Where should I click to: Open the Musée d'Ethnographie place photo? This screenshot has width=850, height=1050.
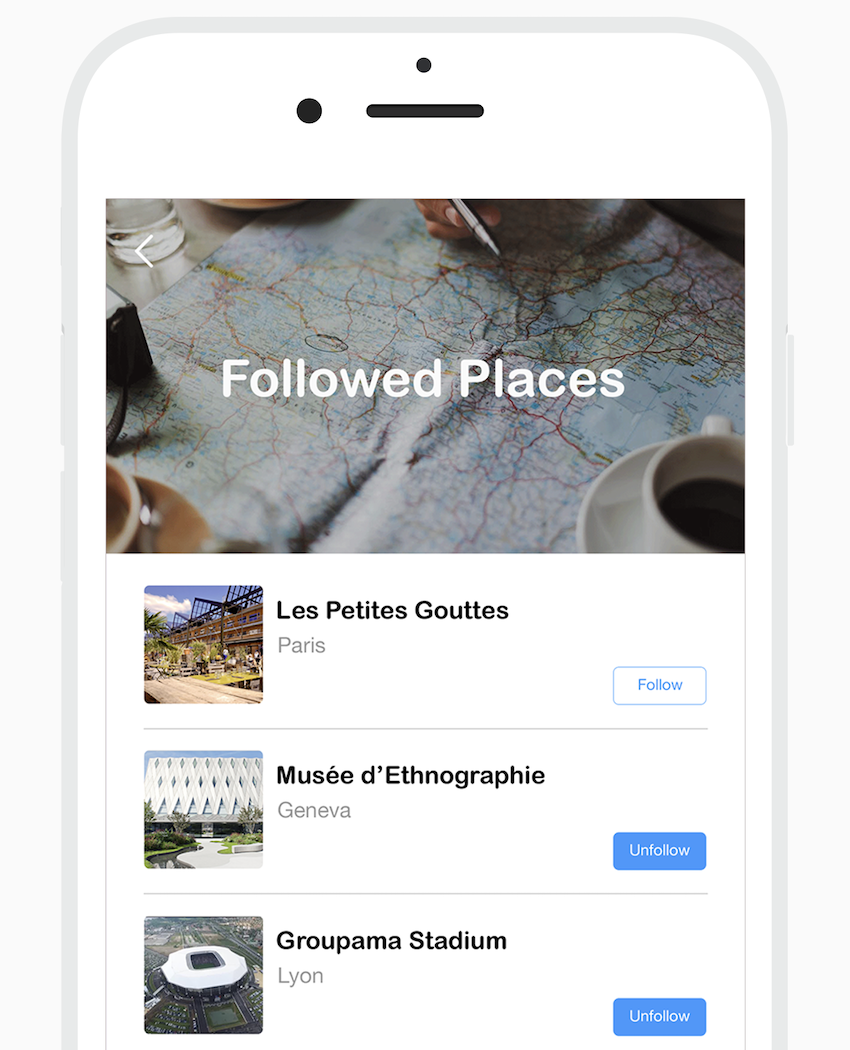pyautogui.click(x=203, y=809)
